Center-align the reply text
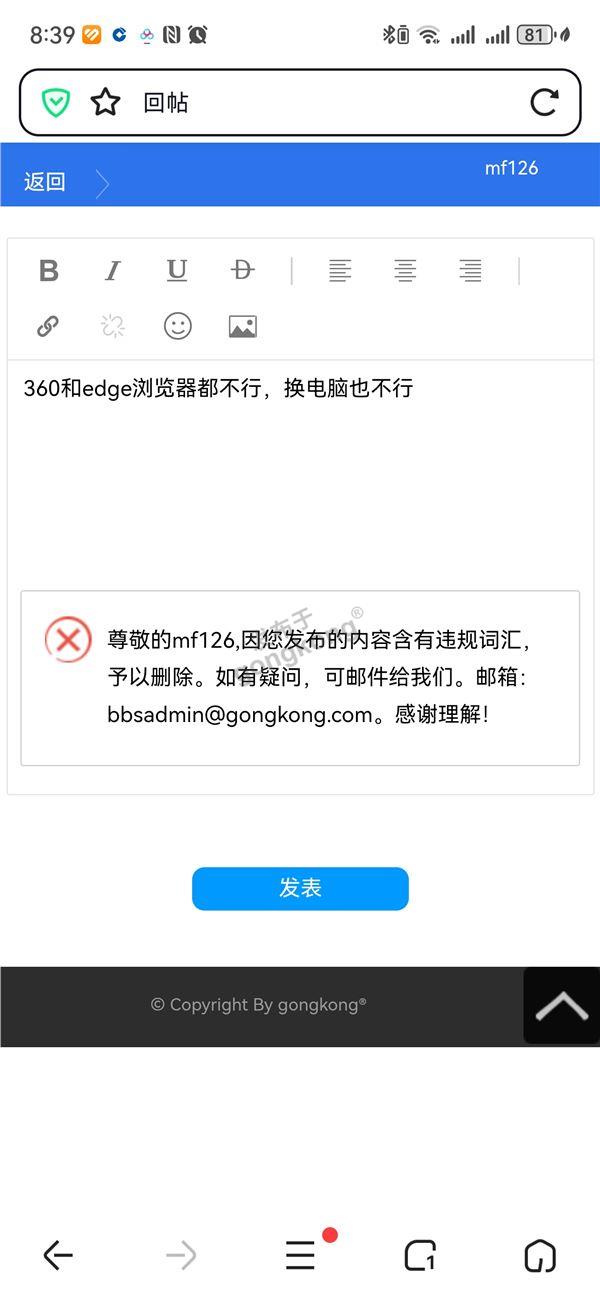The image size is (600, 1295). pyautogui.click(x=405, y=271)
